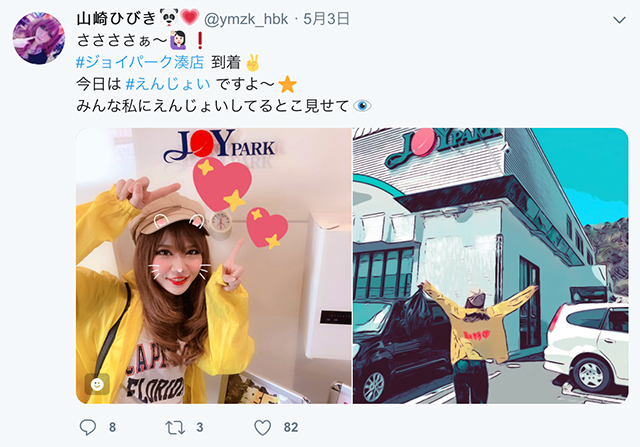Open 山崎ひびき's profile avatar
The width and height of the screenshot is (640, 447).
39,39
